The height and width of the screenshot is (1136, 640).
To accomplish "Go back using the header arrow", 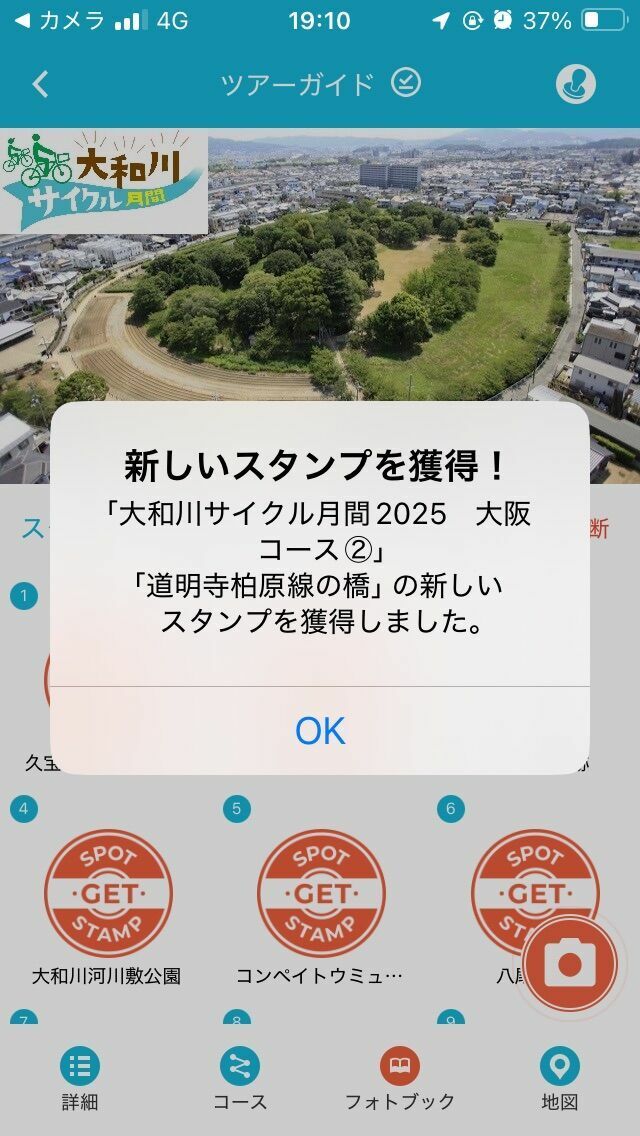I will point(40,84).
